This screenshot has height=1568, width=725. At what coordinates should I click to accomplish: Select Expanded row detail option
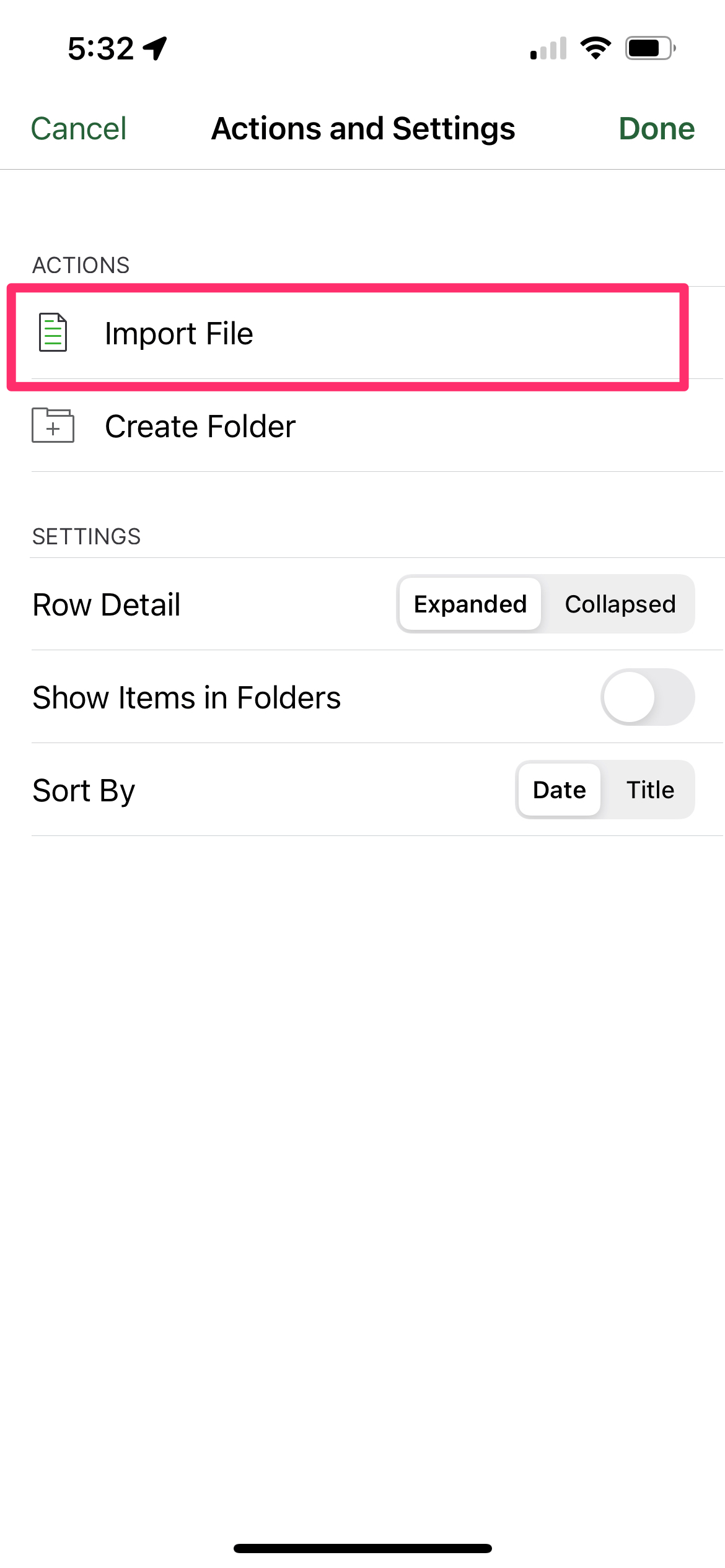(469, 604)
